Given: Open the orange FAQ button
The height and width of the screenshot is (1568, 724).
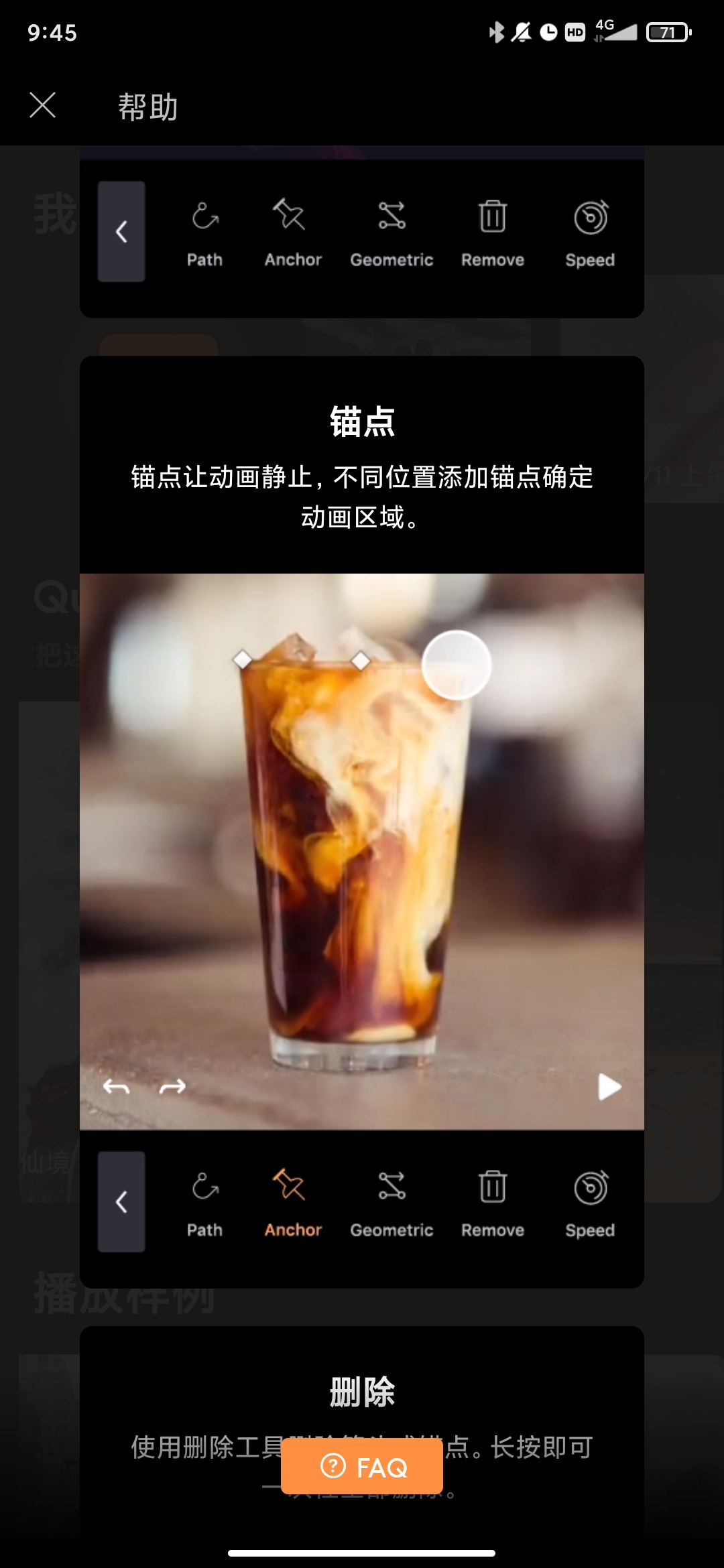Looking at the screenshot, I should (362, 1467).
